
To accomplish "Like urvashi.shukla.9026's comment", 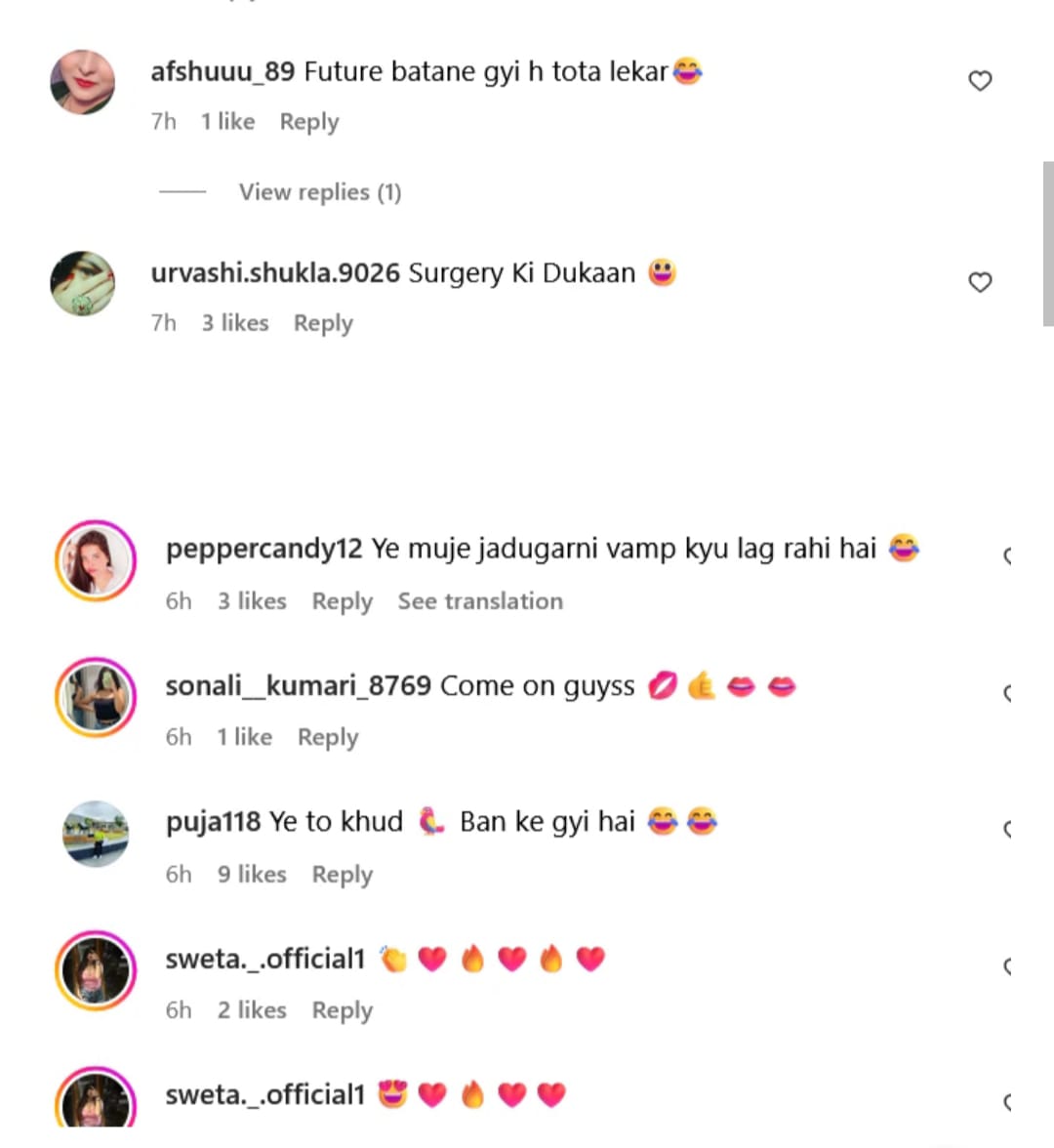I will point(980,282).
